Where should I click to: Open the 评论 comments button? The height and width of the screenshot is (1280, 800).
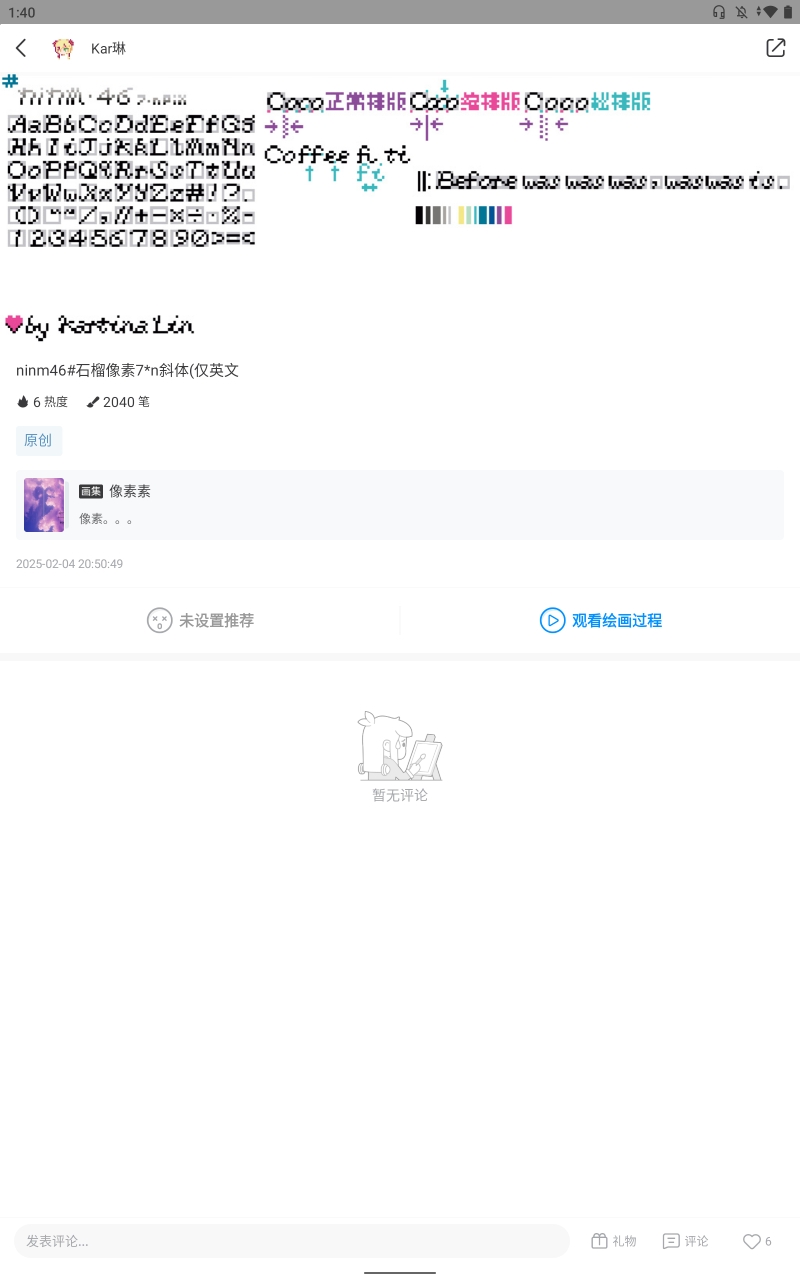[685, 1241]
